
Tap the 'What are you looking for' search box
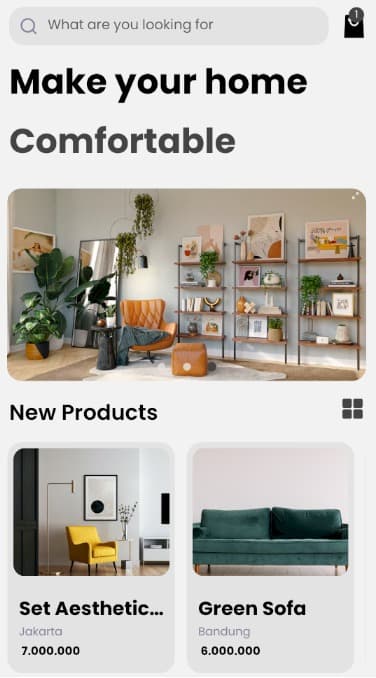(x=169, y=26)
